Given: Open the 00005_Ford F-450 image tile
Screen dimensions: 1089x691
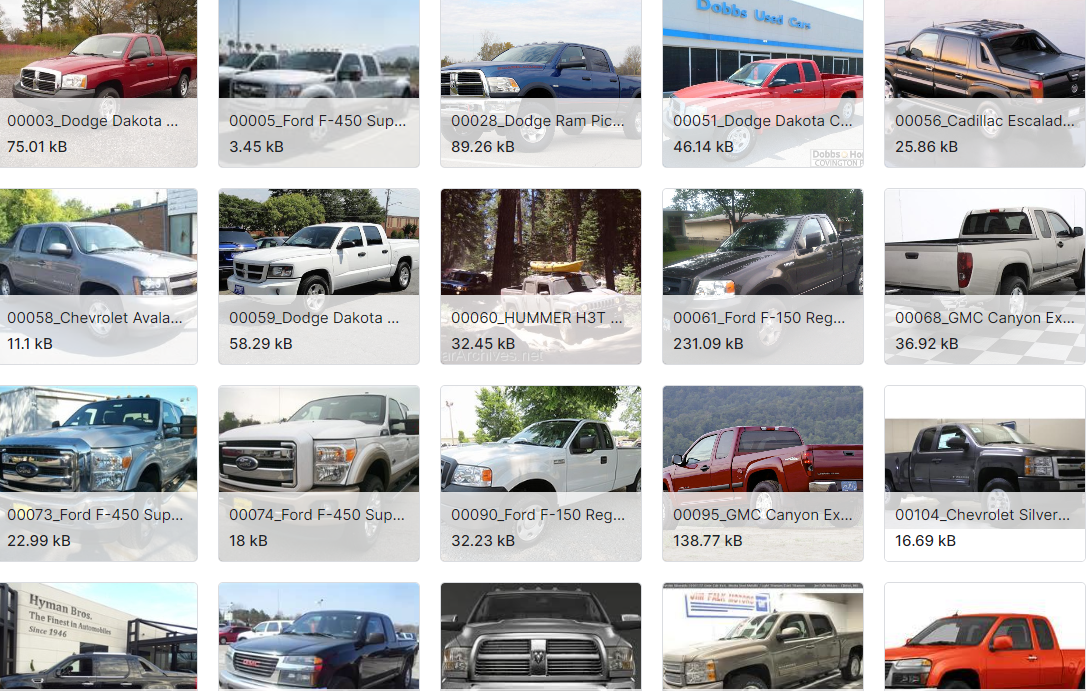Looking at the screenshot, I should click(x=318, y=60).
